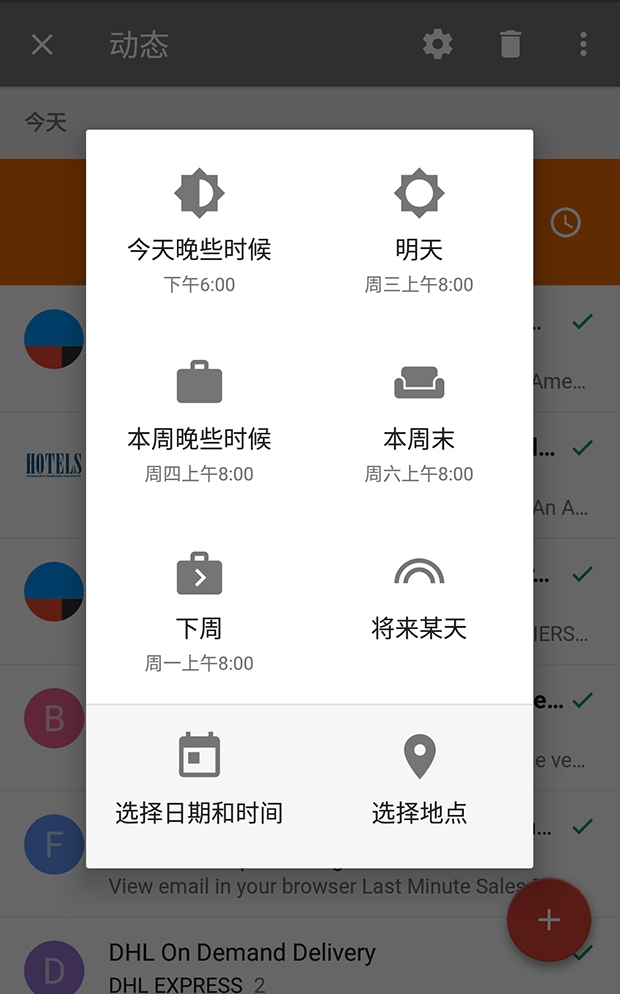The height and width of the screenshot is (994, 620).
Task: Choose 选择地点 to snooze by place
Action: (x=419, y=779)
